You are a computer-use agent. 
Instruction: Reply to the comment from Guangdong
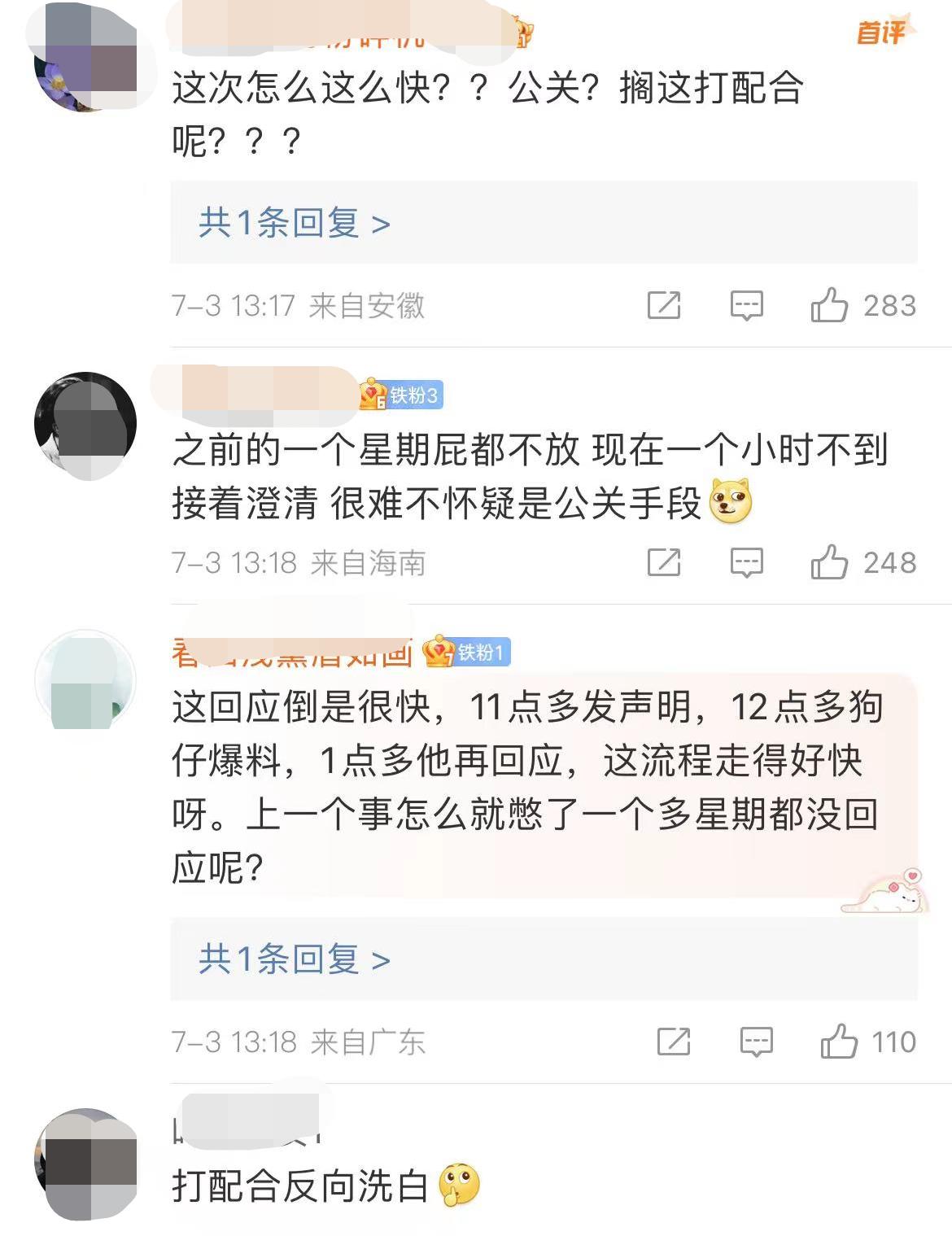756,1042
